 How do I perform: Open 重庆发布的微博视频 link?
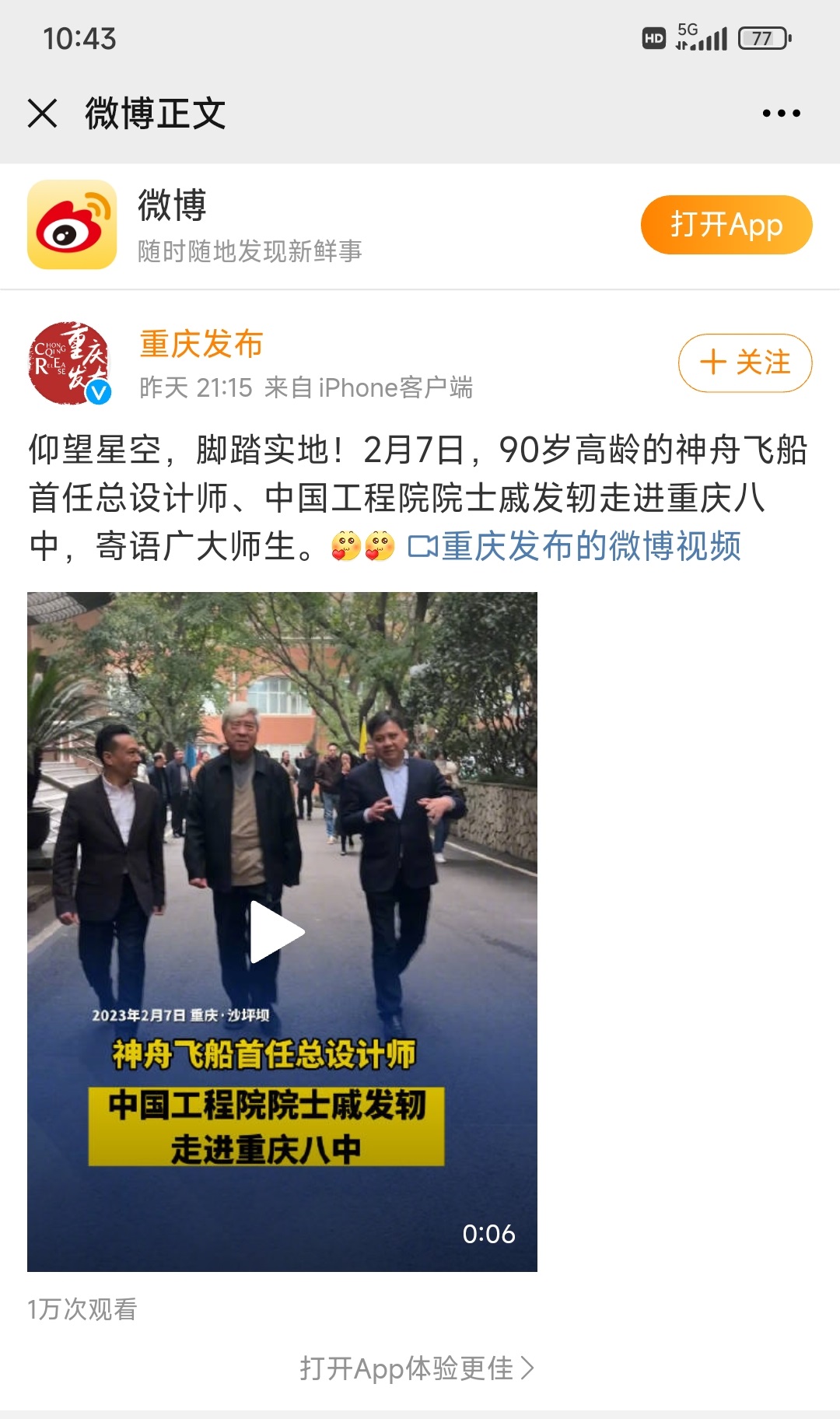pos(574,546)
